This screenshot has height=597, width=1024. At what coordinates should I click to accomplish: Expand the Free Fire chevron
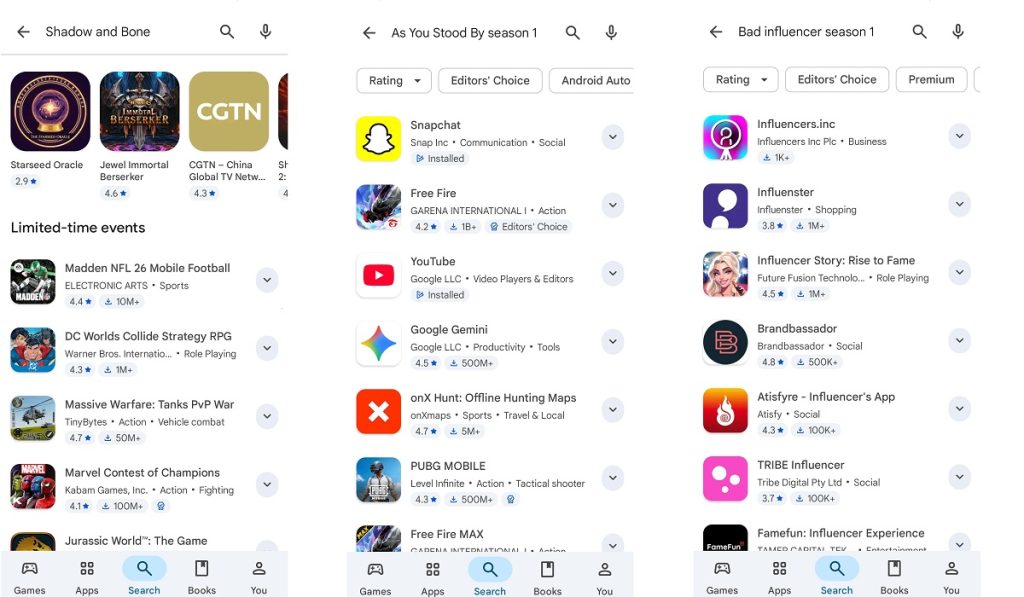click(x=613, y=205)
